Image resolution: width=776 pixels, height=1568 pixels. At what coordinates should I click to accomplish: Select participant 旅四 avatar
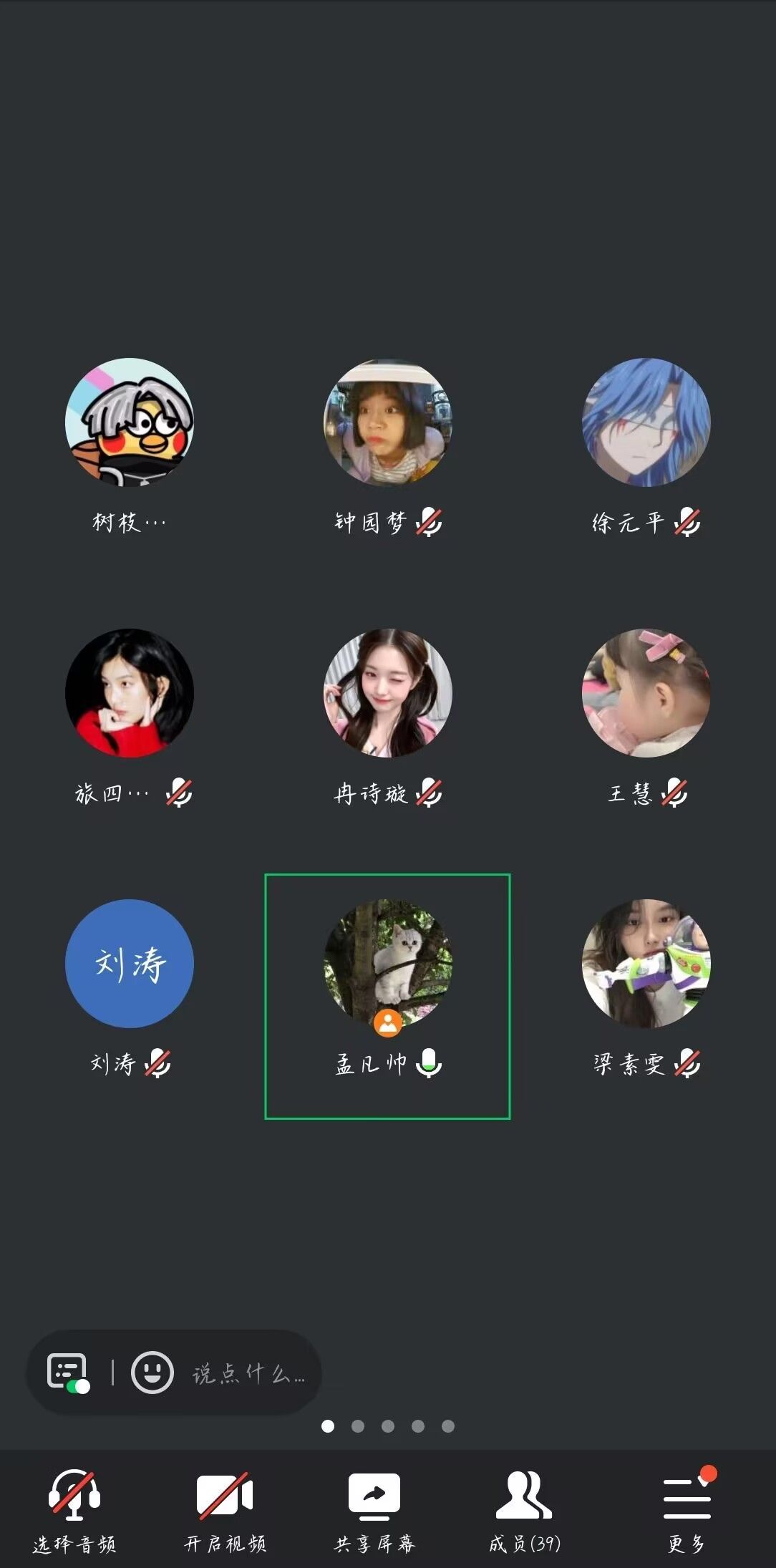tap(130, 693)
